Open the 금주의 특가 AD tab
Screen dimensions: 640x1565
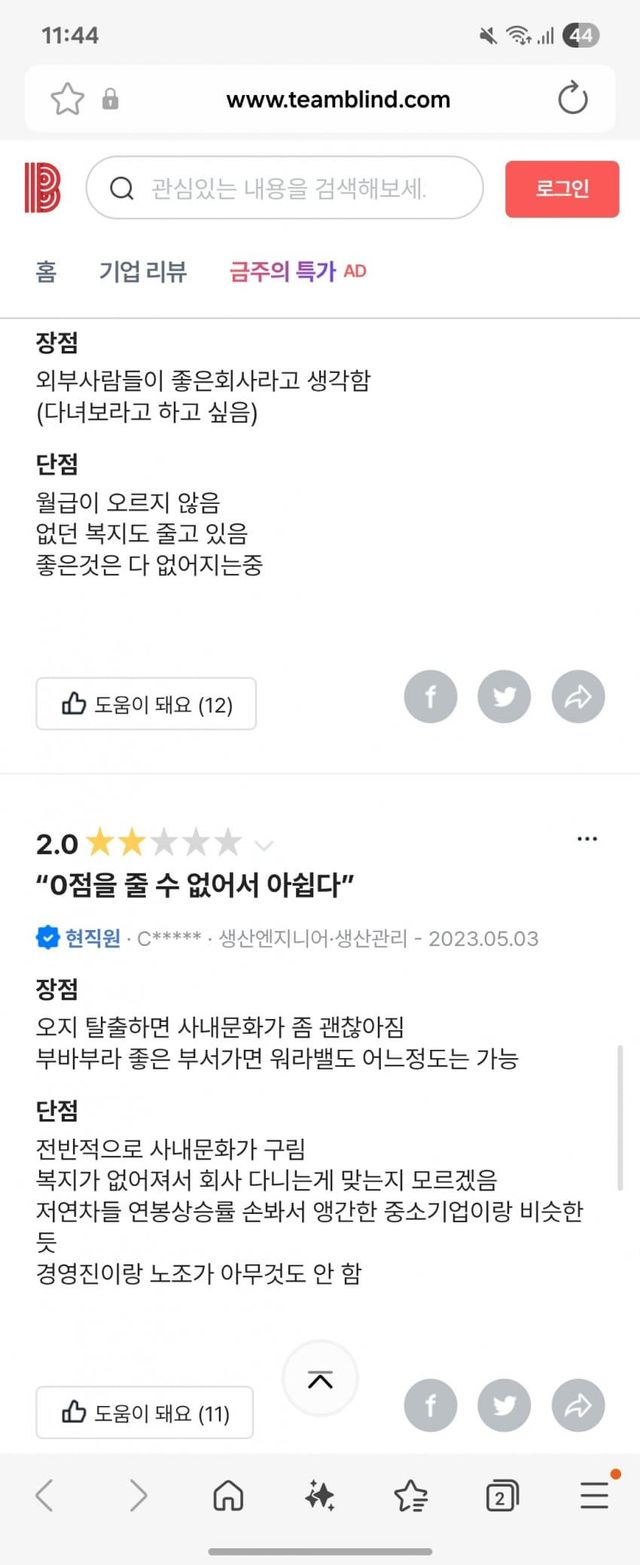[297, 271]
